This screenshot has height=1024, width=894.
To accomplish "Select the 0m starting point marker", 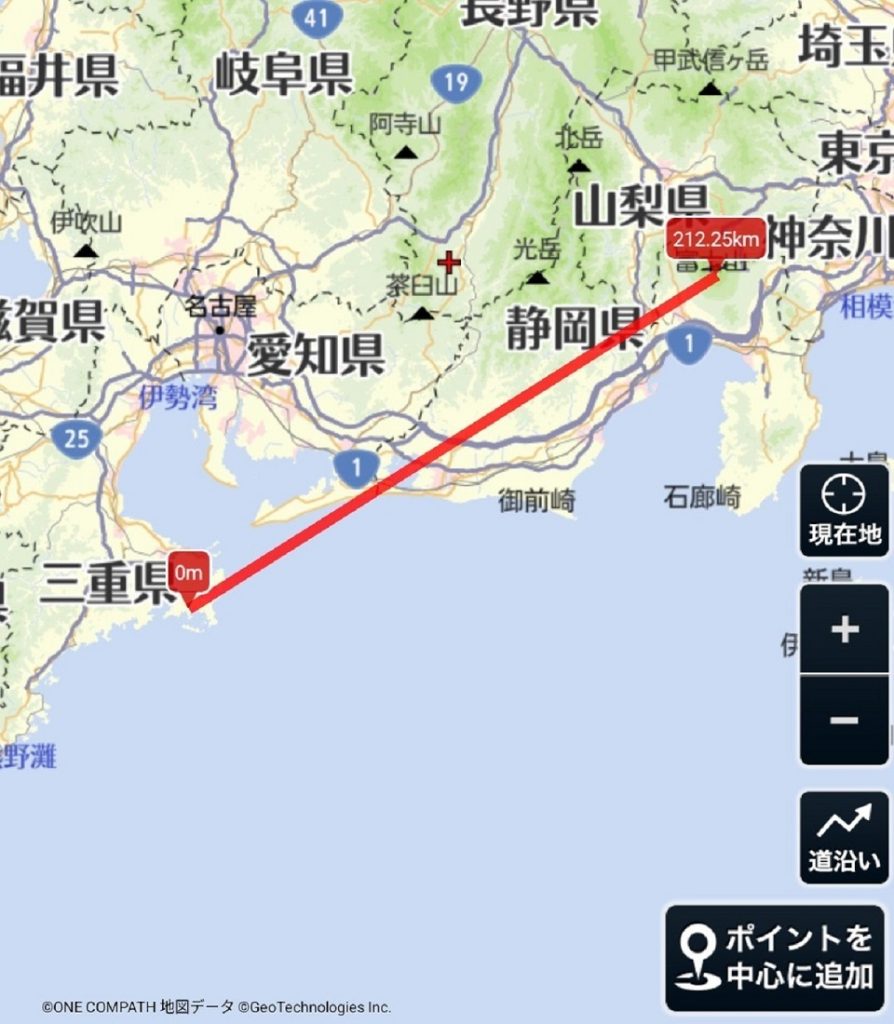I will tap(189, 574).
